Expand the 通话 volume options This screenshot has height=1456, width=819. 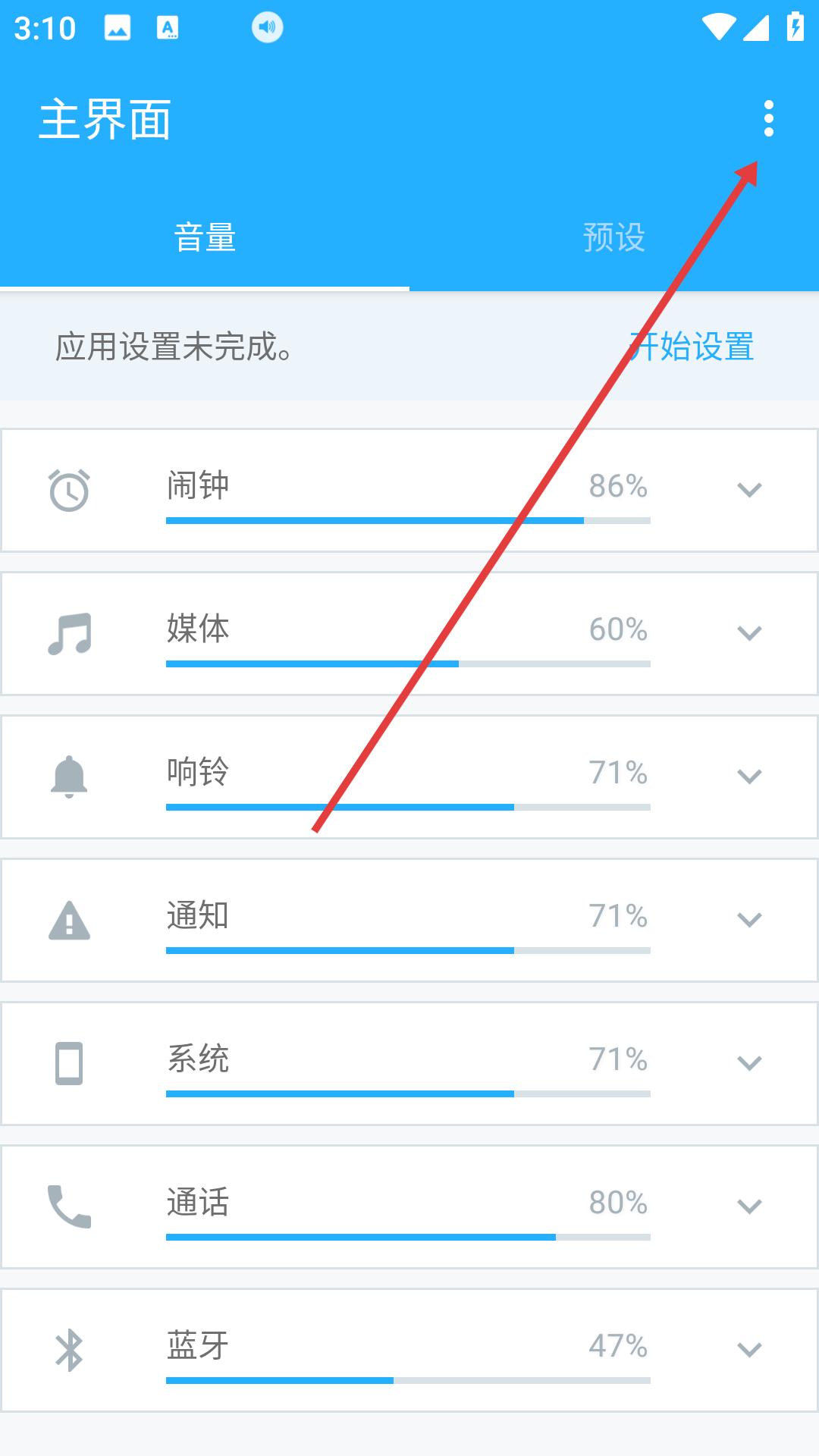[749, 1207]
